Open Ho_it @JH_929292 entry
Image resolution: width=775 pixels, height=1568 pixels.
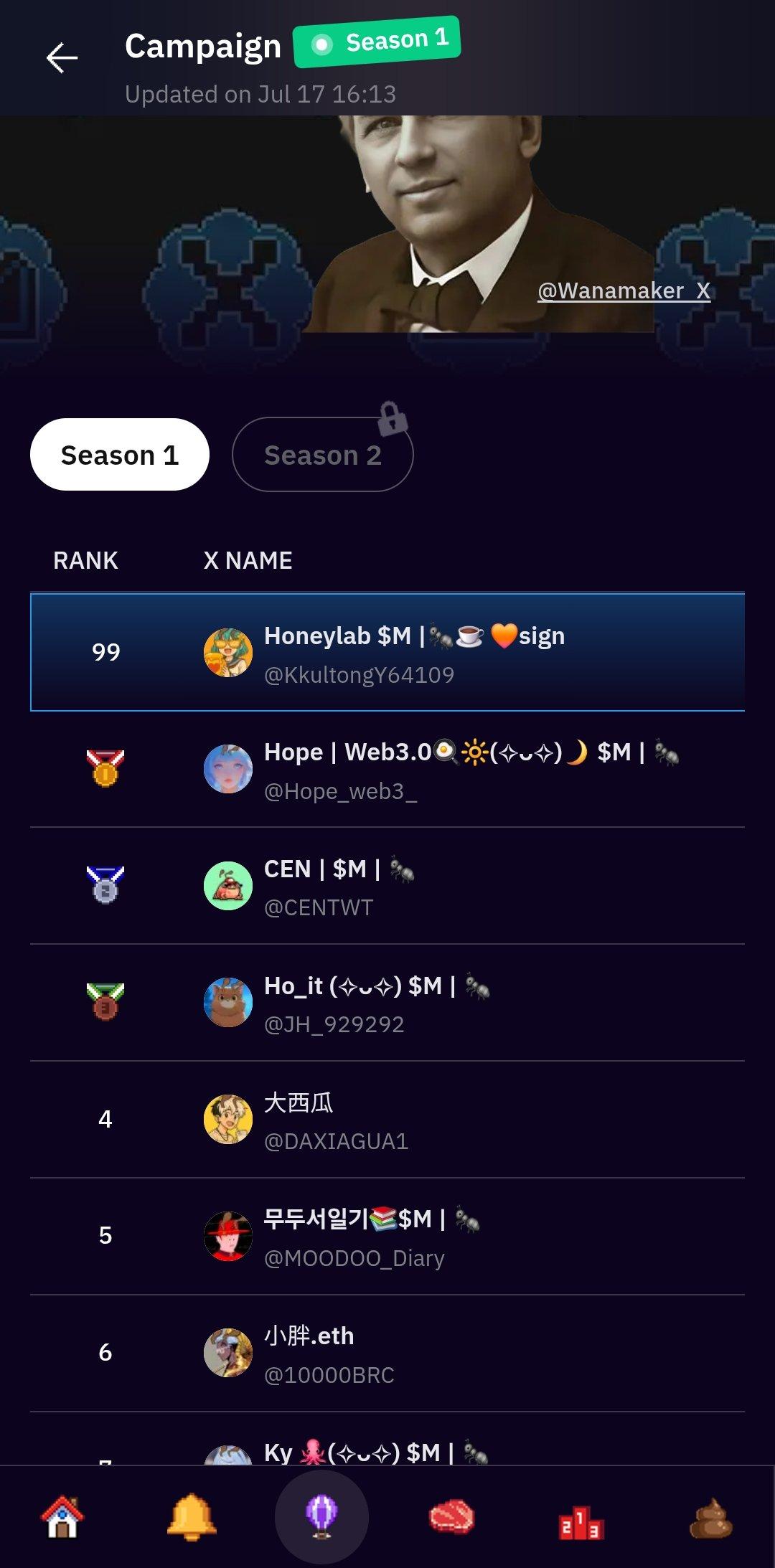pos(387,1003)
